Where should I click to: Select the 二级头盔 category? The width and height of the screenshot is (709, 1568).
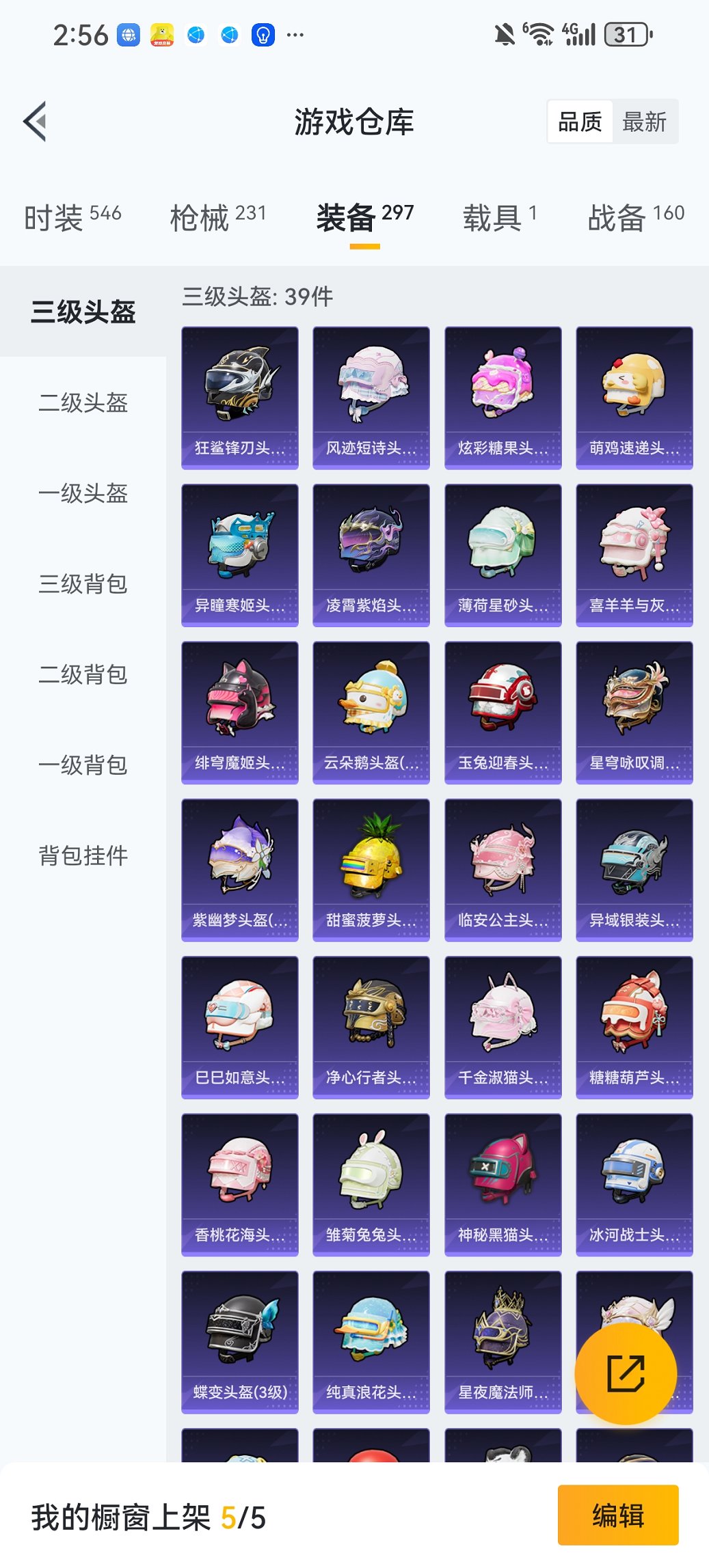pos(83,404)
